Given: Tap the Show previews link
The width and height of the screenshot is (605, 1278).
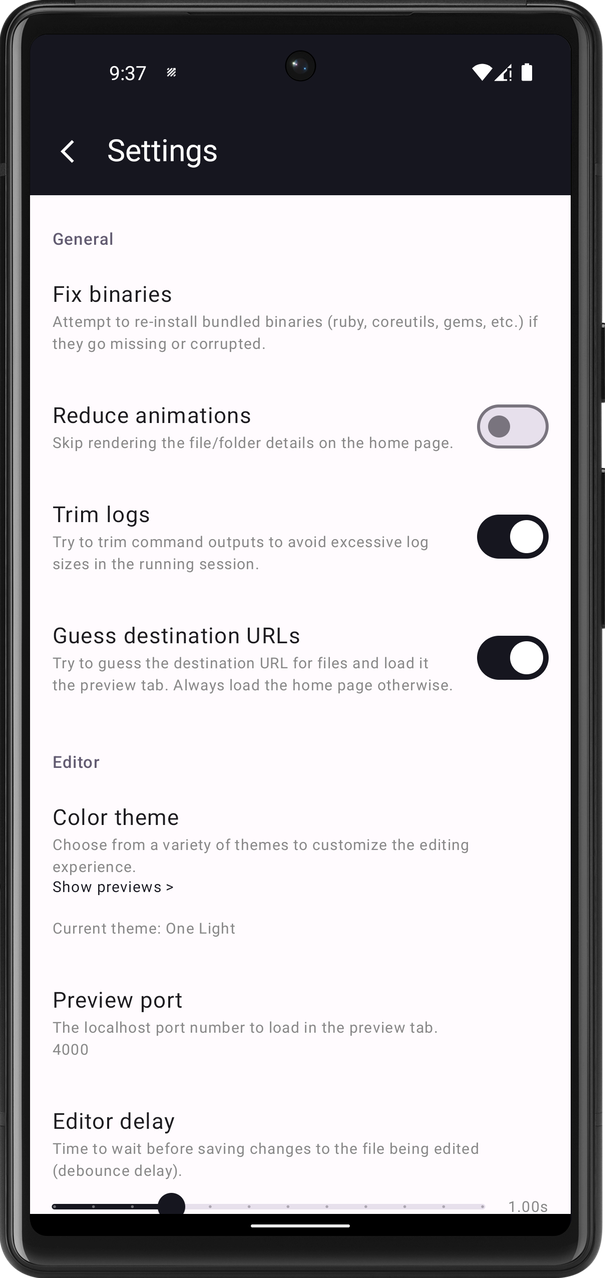Looking at the screenshot, I should [113, 887].
